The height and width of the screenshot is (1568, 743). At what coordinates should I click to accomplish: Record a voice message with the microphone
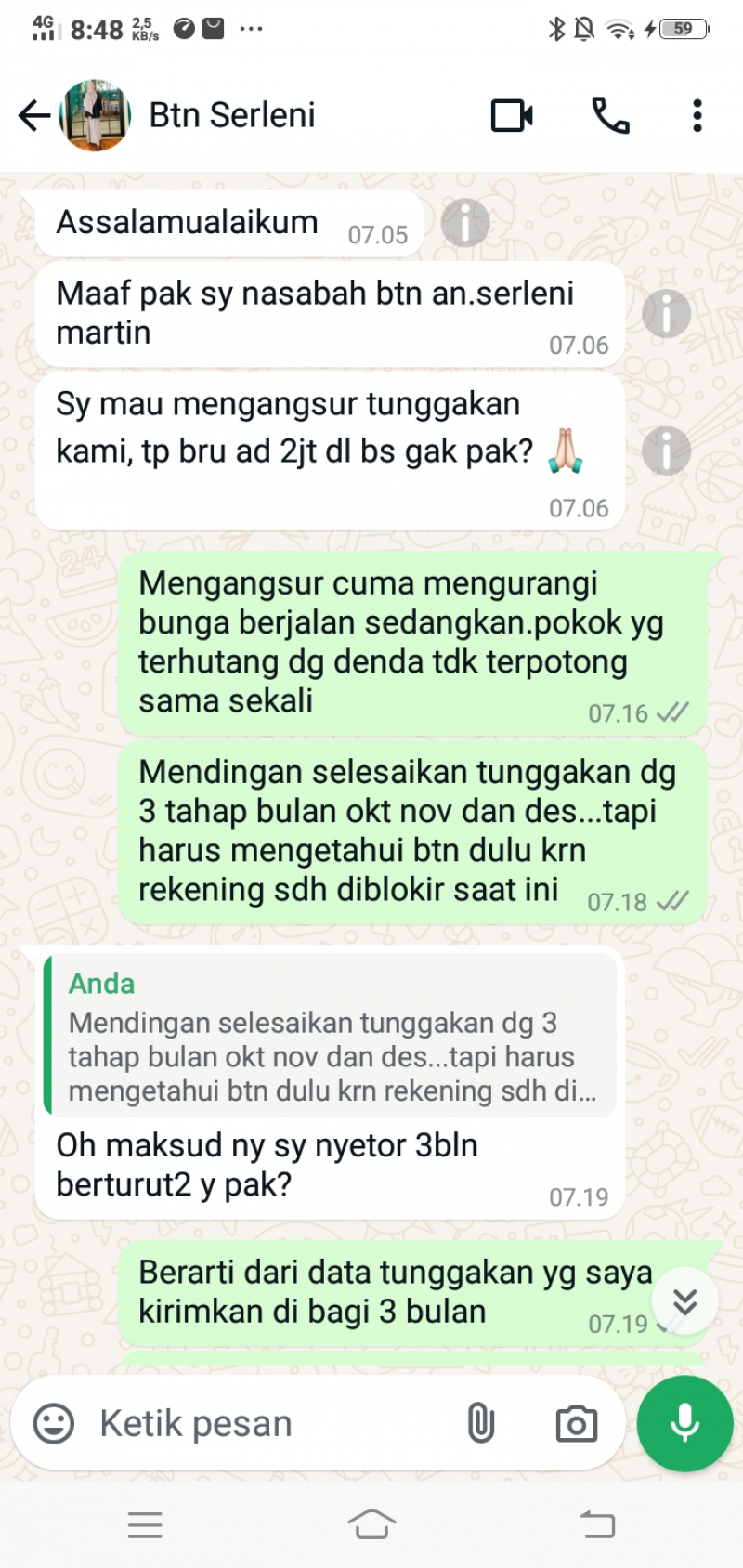coord(684,1423)
